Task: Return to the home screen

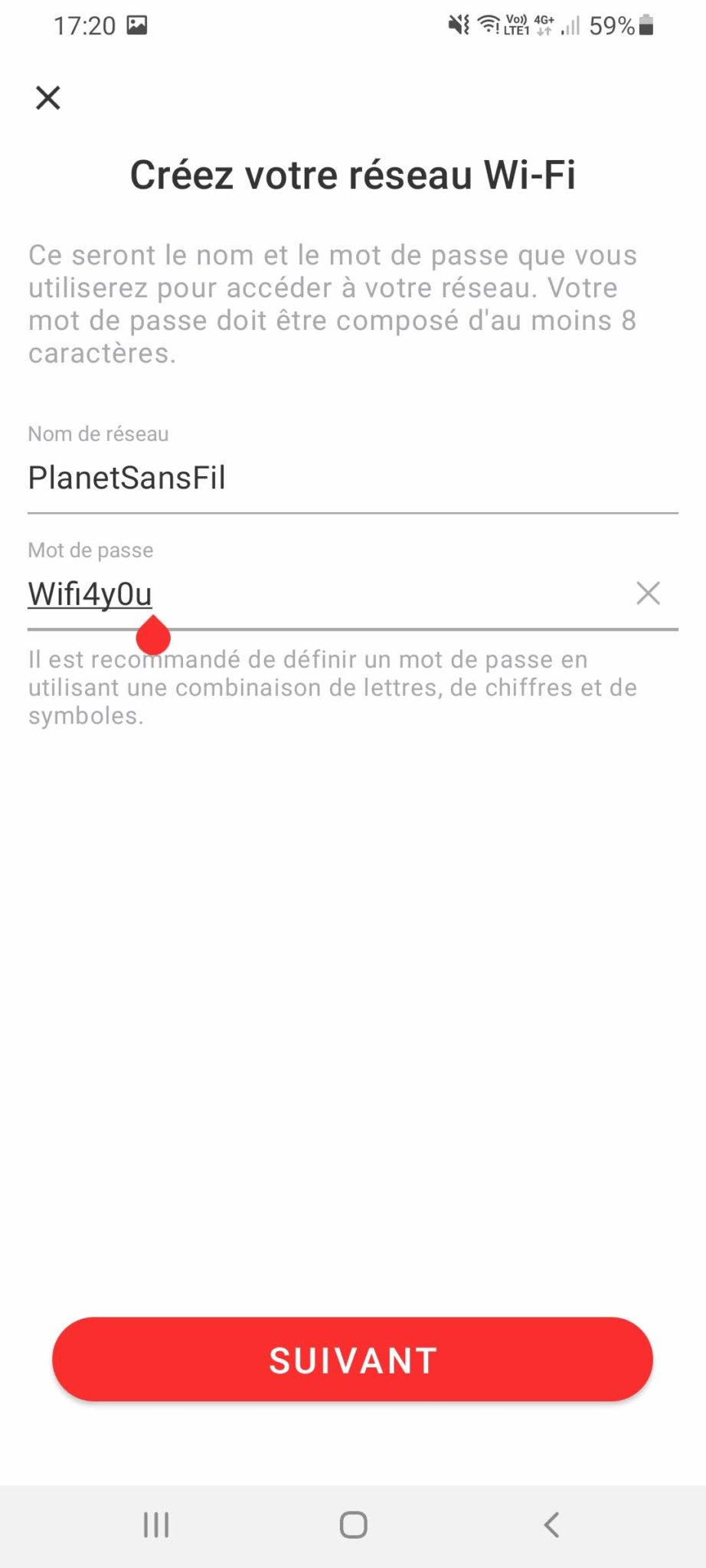Action: pyautogui.click(x=353, y=1524)
